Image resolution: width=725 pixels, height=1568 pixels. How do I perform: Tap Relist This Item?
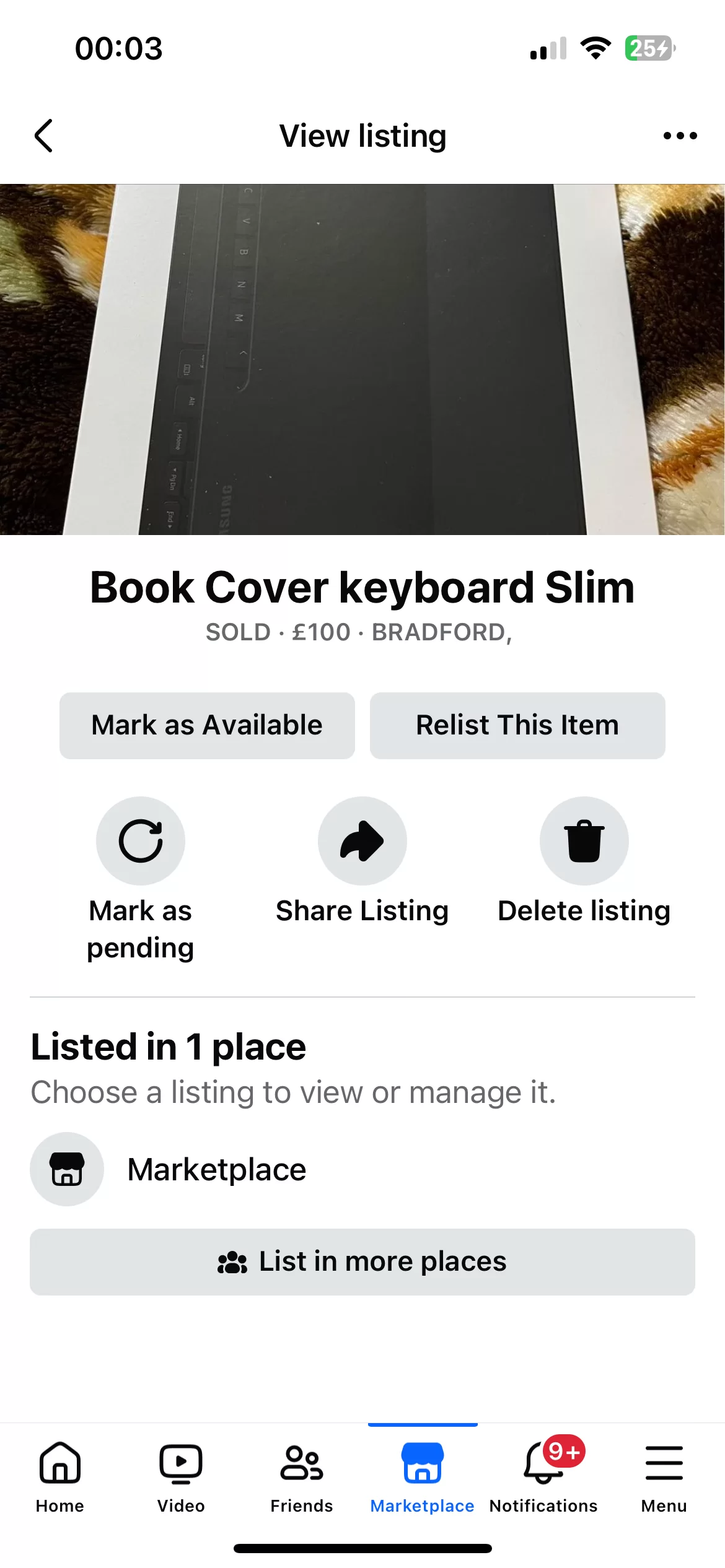pyautogui.click(x=517, y=725)
